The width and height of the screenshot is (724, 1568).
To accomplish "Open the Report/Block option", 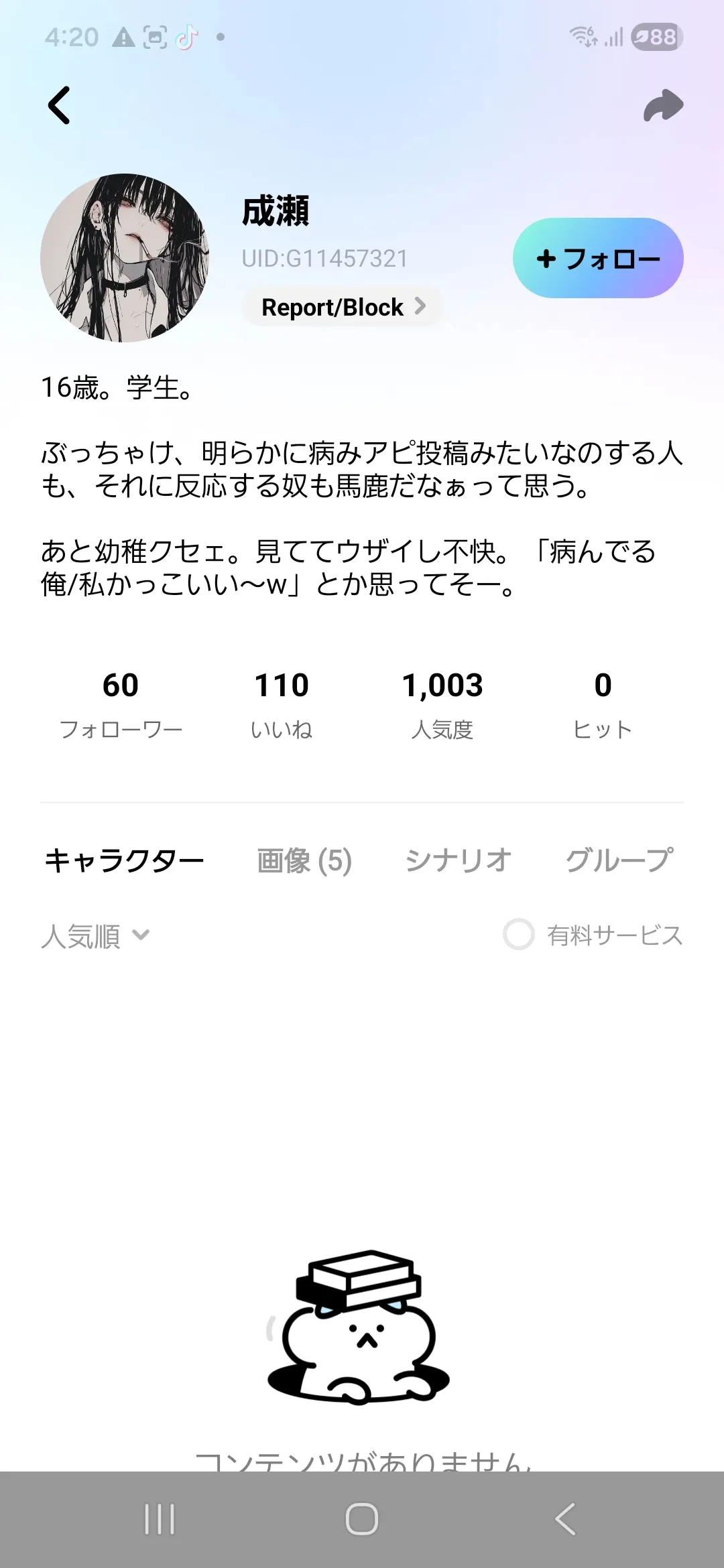I will [x=343, y=307].
